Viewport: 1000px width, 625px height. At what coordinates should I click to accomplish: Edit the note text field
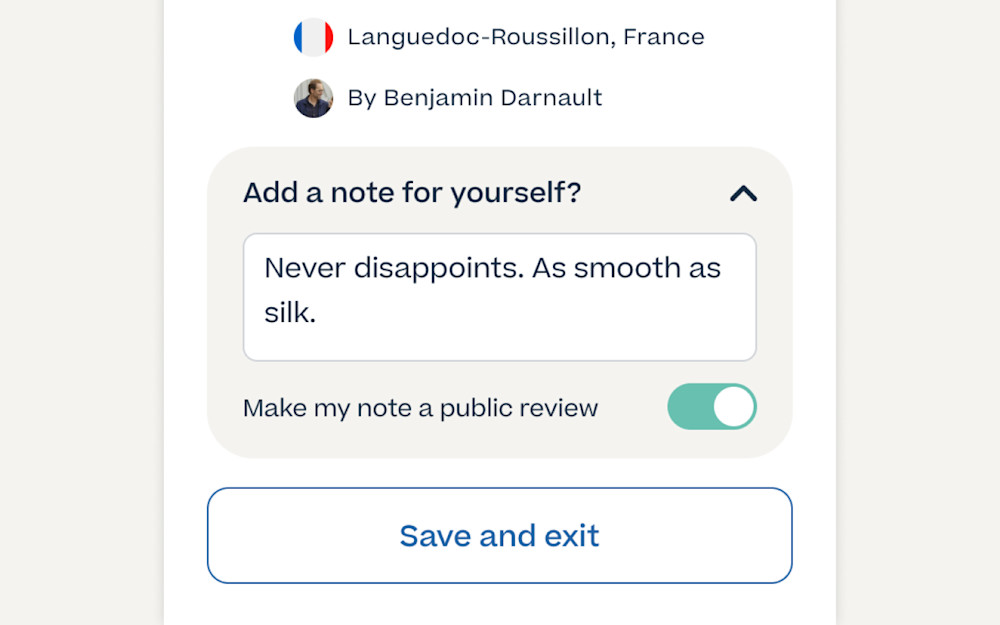[x=499, y=297]
